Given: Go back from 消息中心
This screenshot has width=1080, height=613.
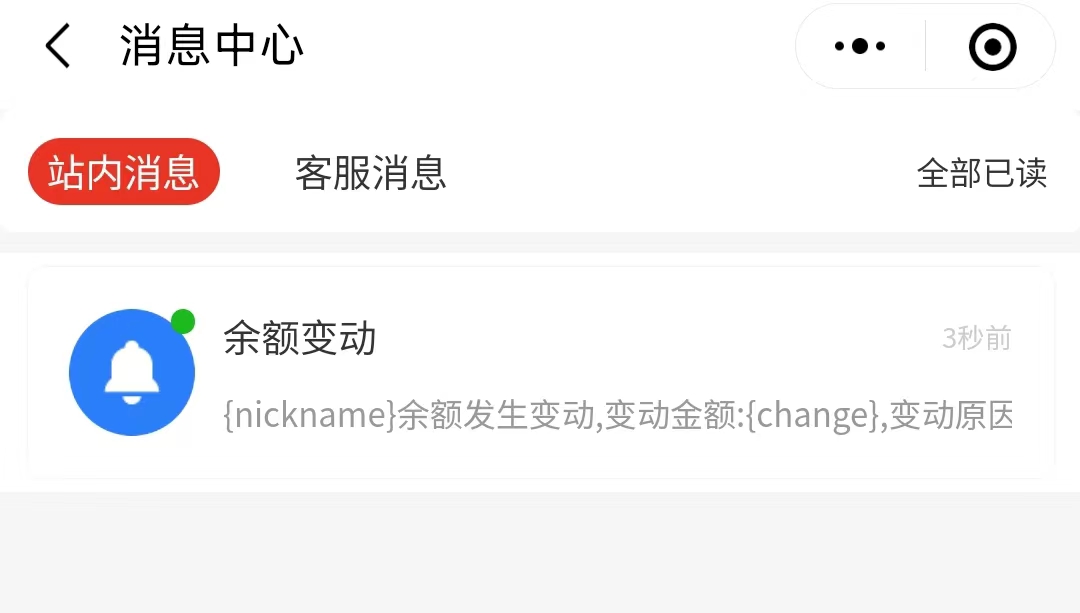Looking at the screenshot, I should (58, 46).
